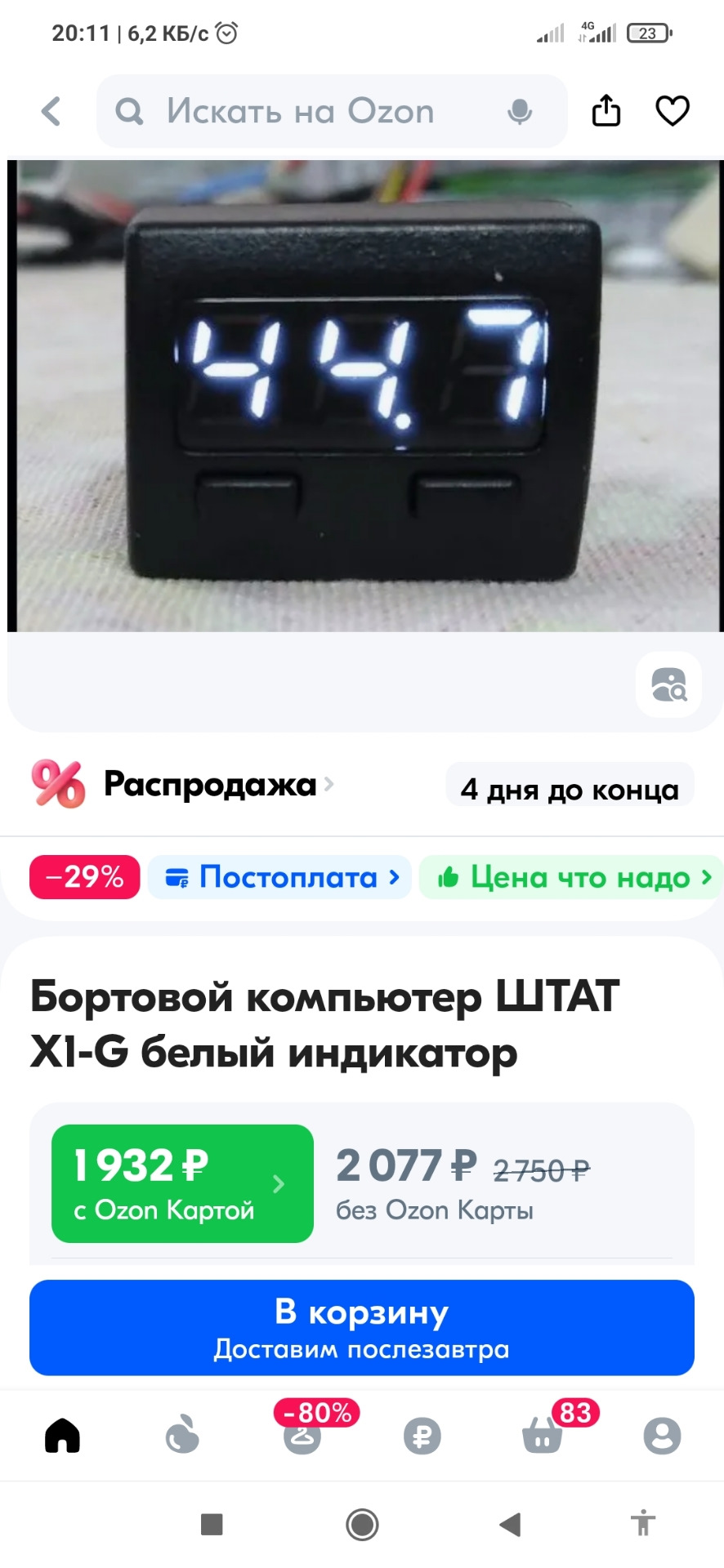Tap the voice search microphone icon

point(521,111)
